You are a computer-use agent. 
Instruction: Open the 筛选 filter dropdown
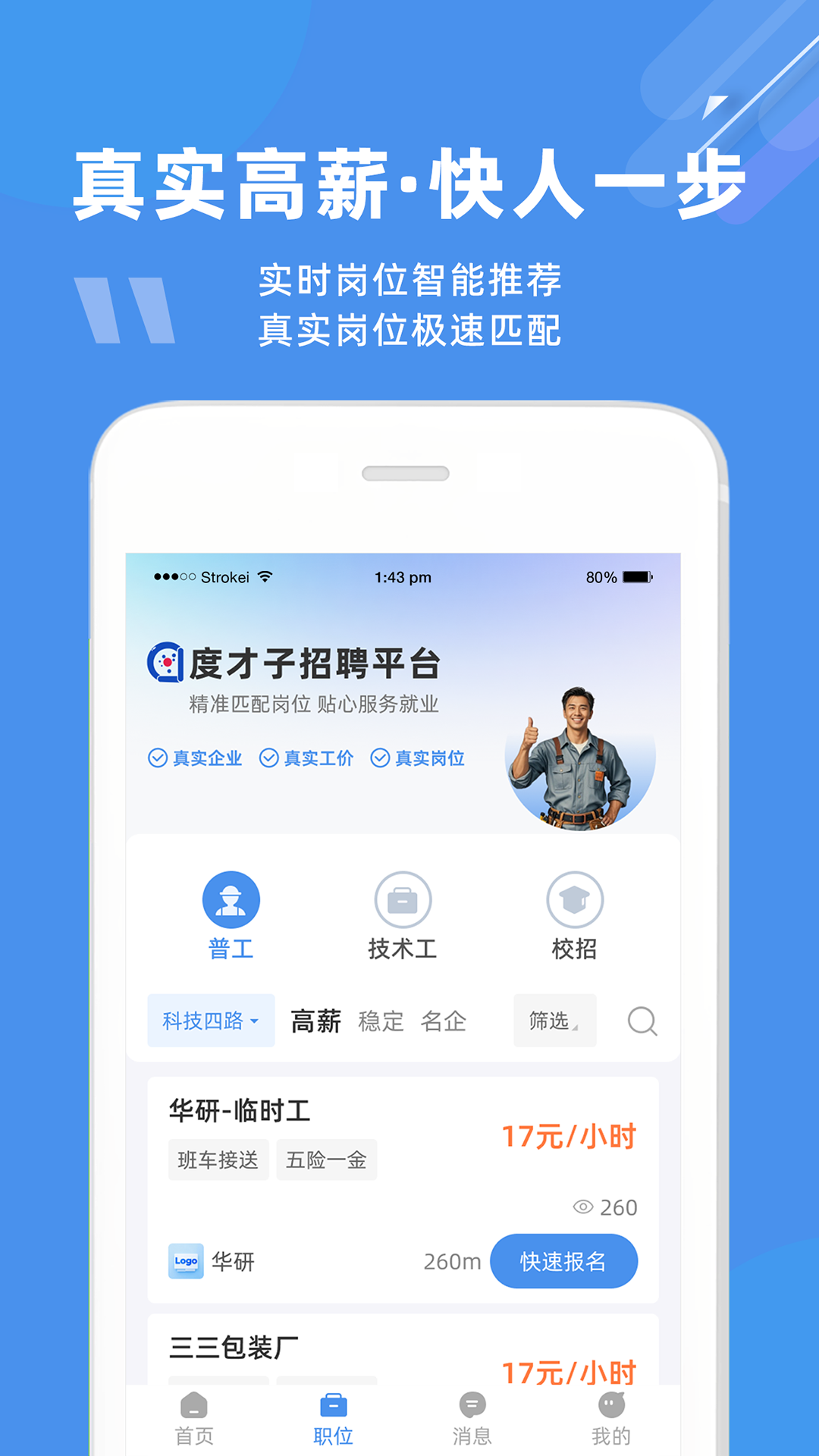(554, 1021)
